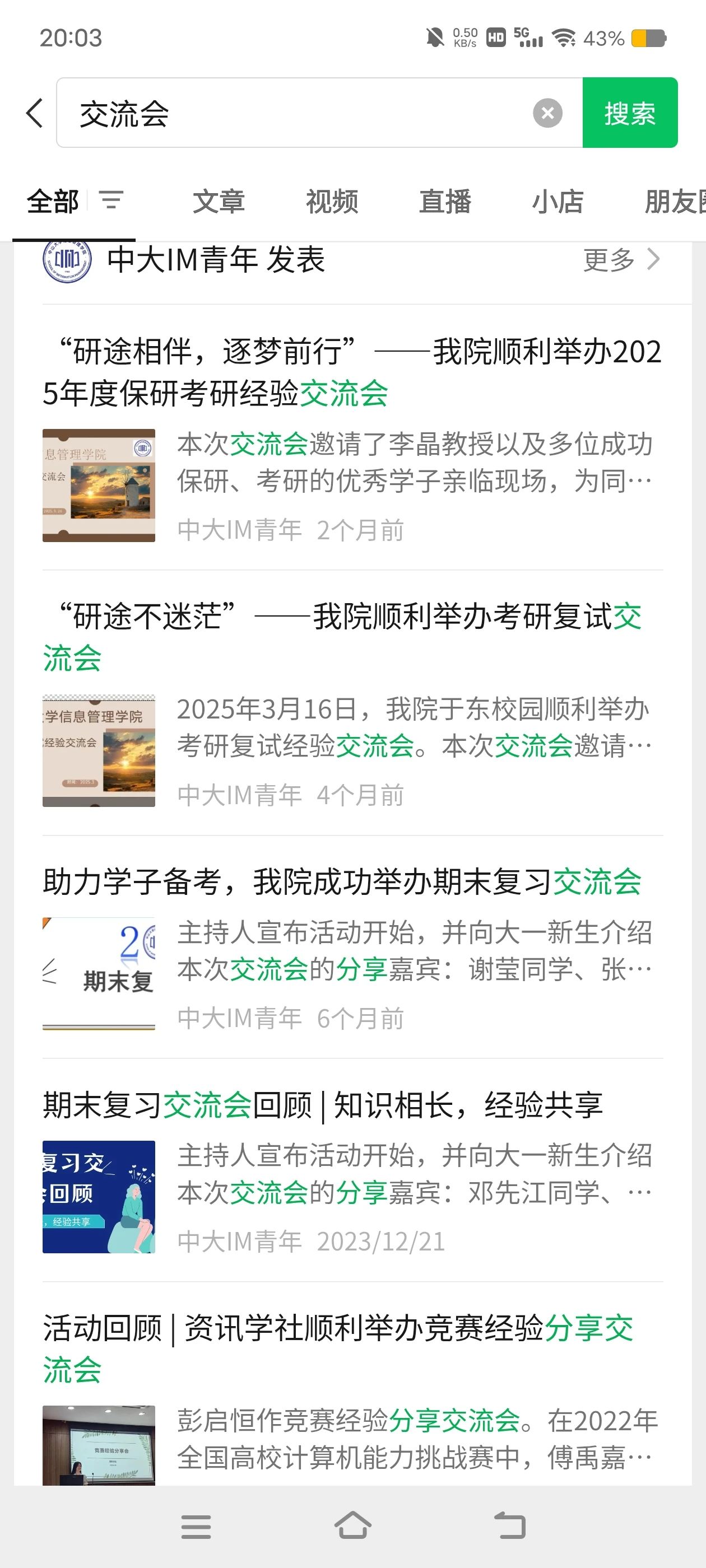
Task: Open the 研途相伴，逐梦前行 article
Action: tap(352, 372)
